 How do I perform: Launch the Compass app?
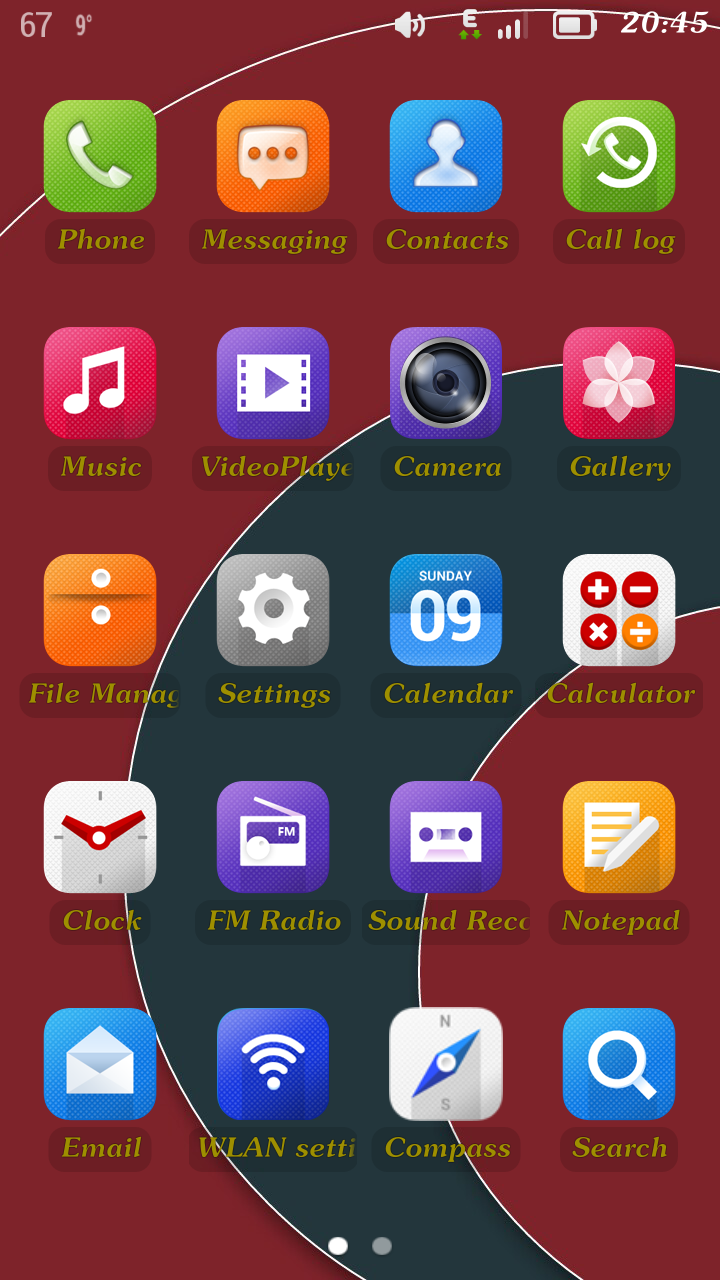pyautogui.click(x=446, y=1064)
